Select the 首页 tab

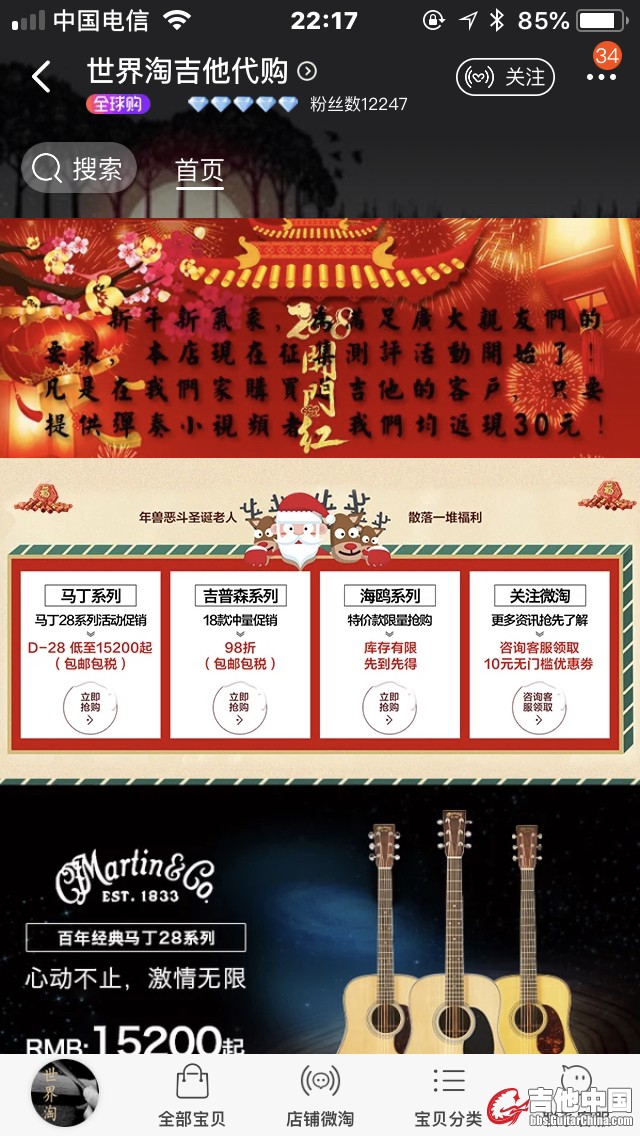point(200,170)
